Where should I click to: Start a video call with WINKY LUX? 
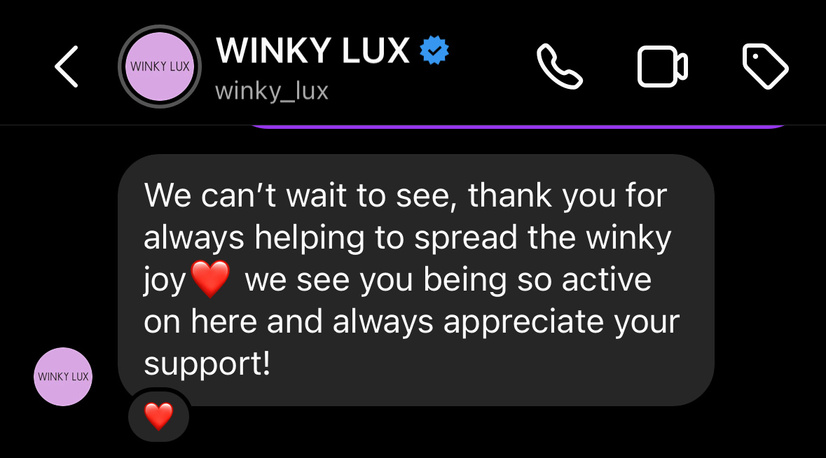663,66
